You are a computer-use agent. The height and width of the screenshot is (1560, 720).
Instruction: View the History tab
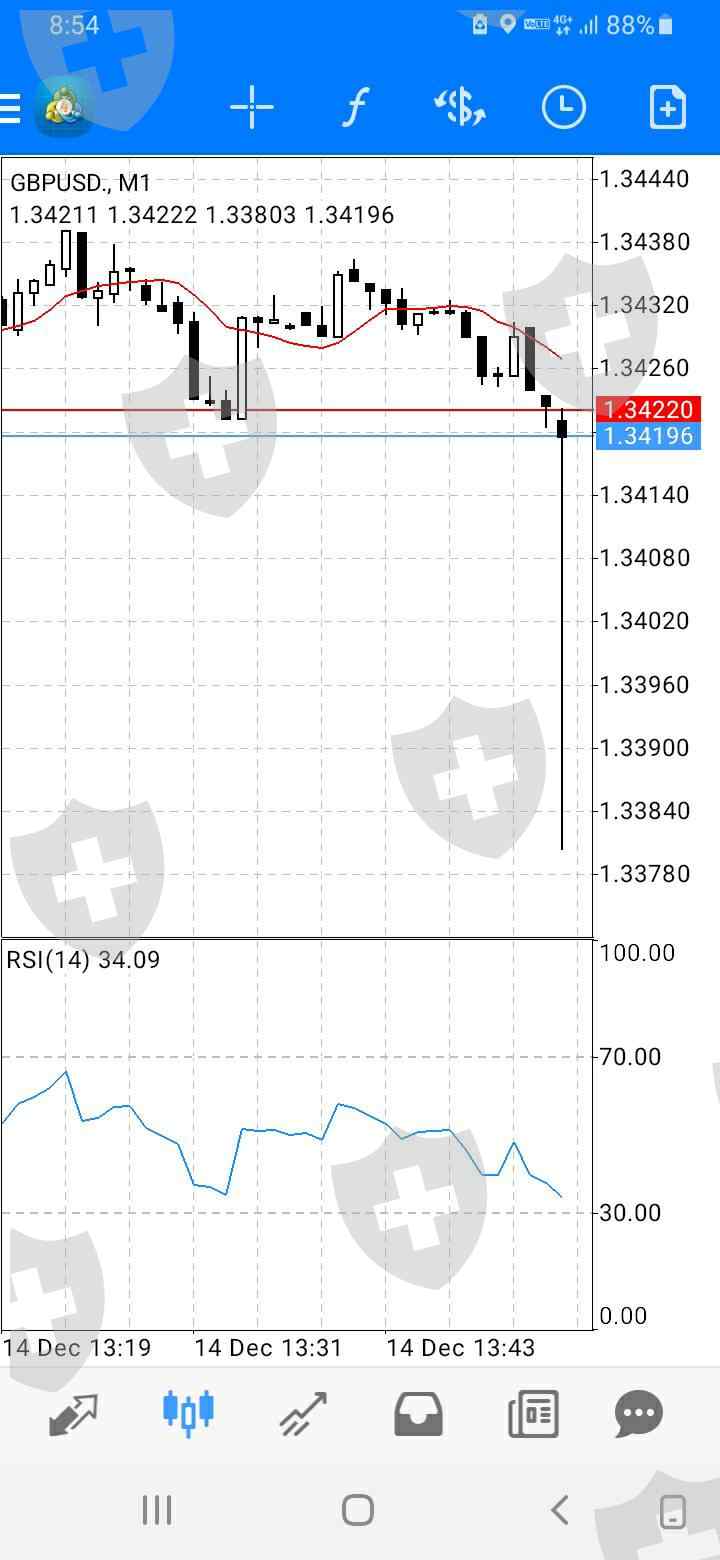point(419,1413)
